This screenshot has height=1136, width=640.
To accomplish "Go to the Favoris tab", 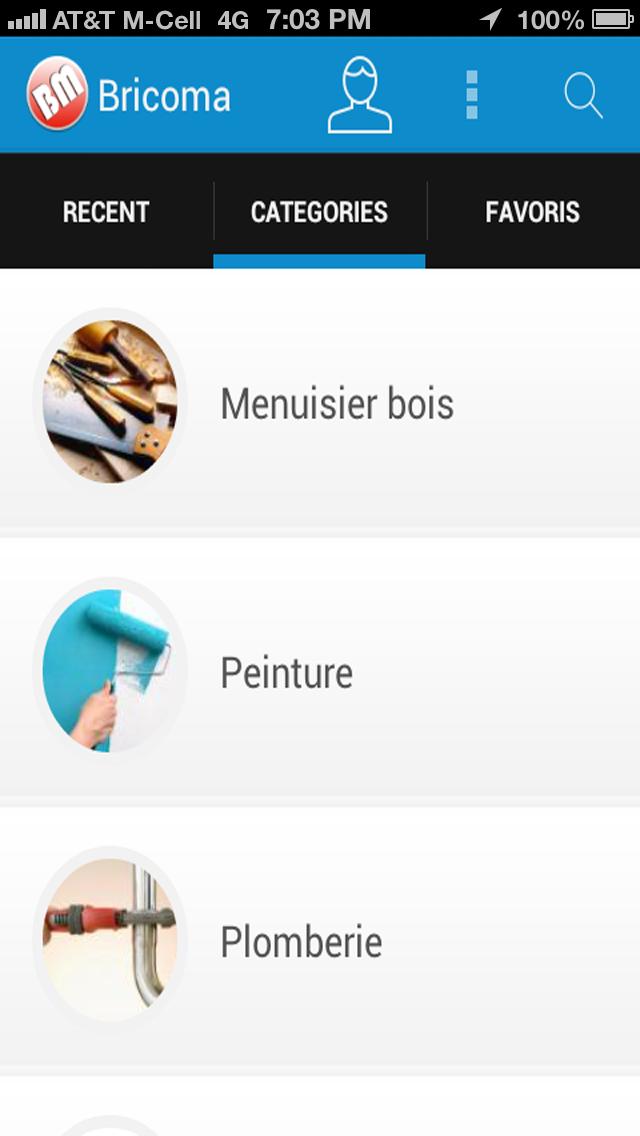I will [532, 212].
